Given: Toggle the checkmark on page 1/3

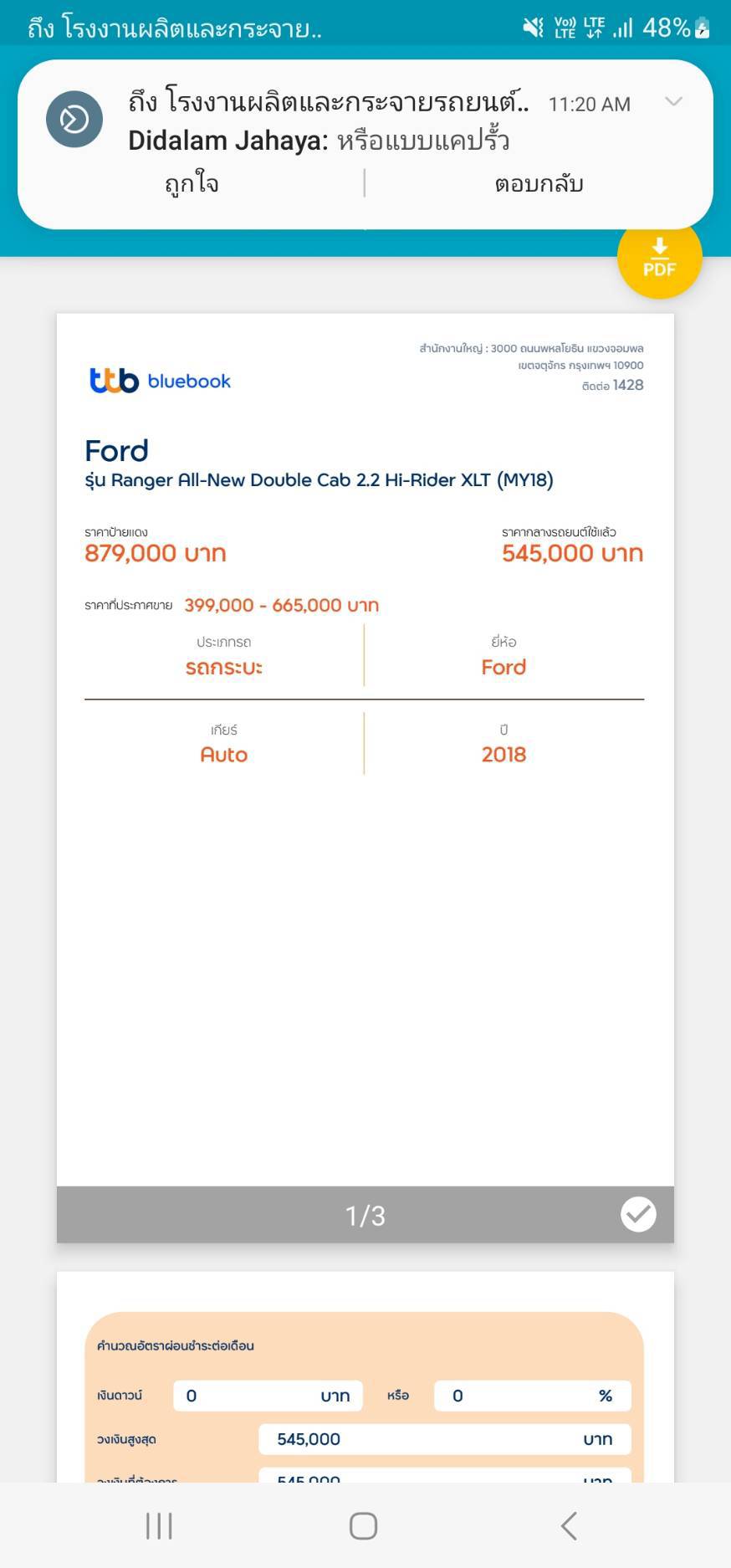Looking at the screenshot, I should (638, 1214).
